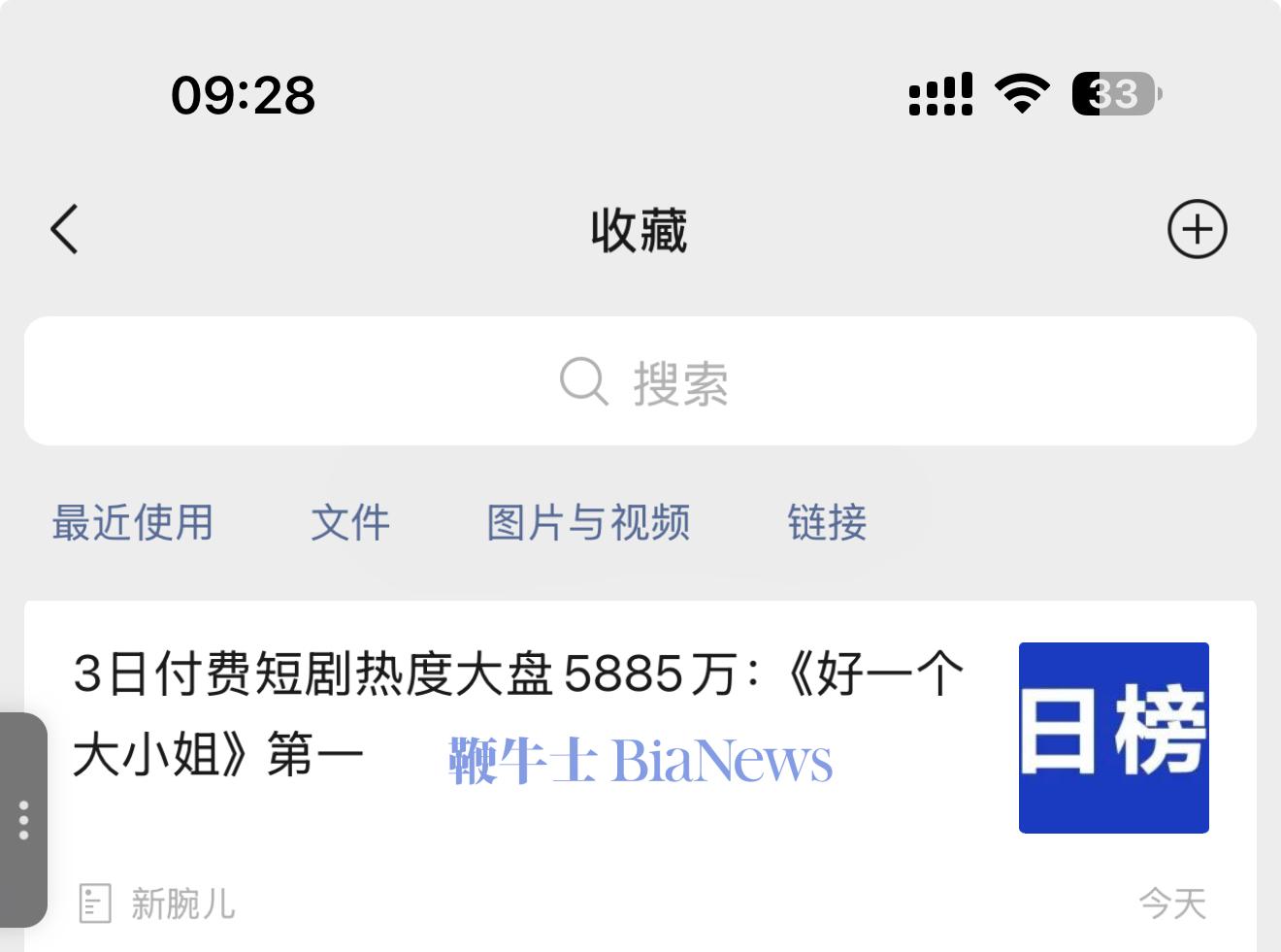This screenshot has width=1281, height=952.
Task: Filter by 图片与视频
Action: 588,522
